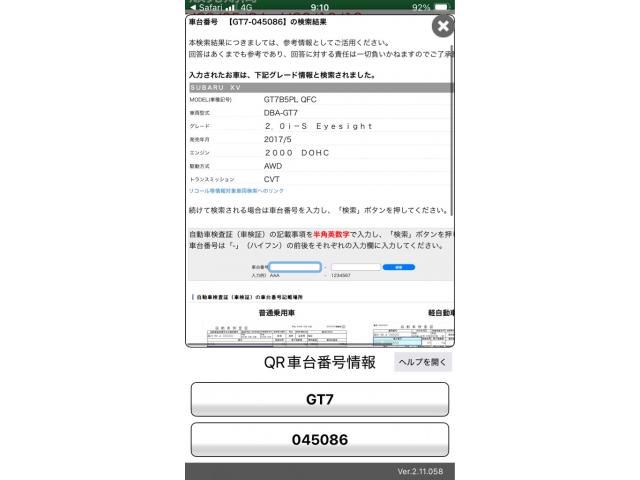This screenshot has height=480, width=640.
Task: Select the GT7 button
Action: [x=320, y=399]
